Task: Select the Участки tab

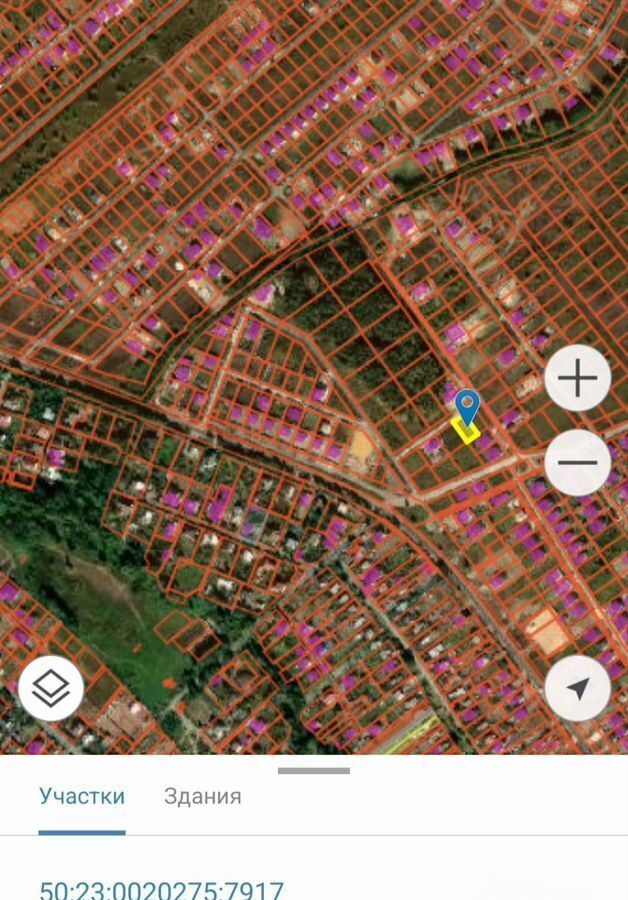Action: click(x=82, y=796)
